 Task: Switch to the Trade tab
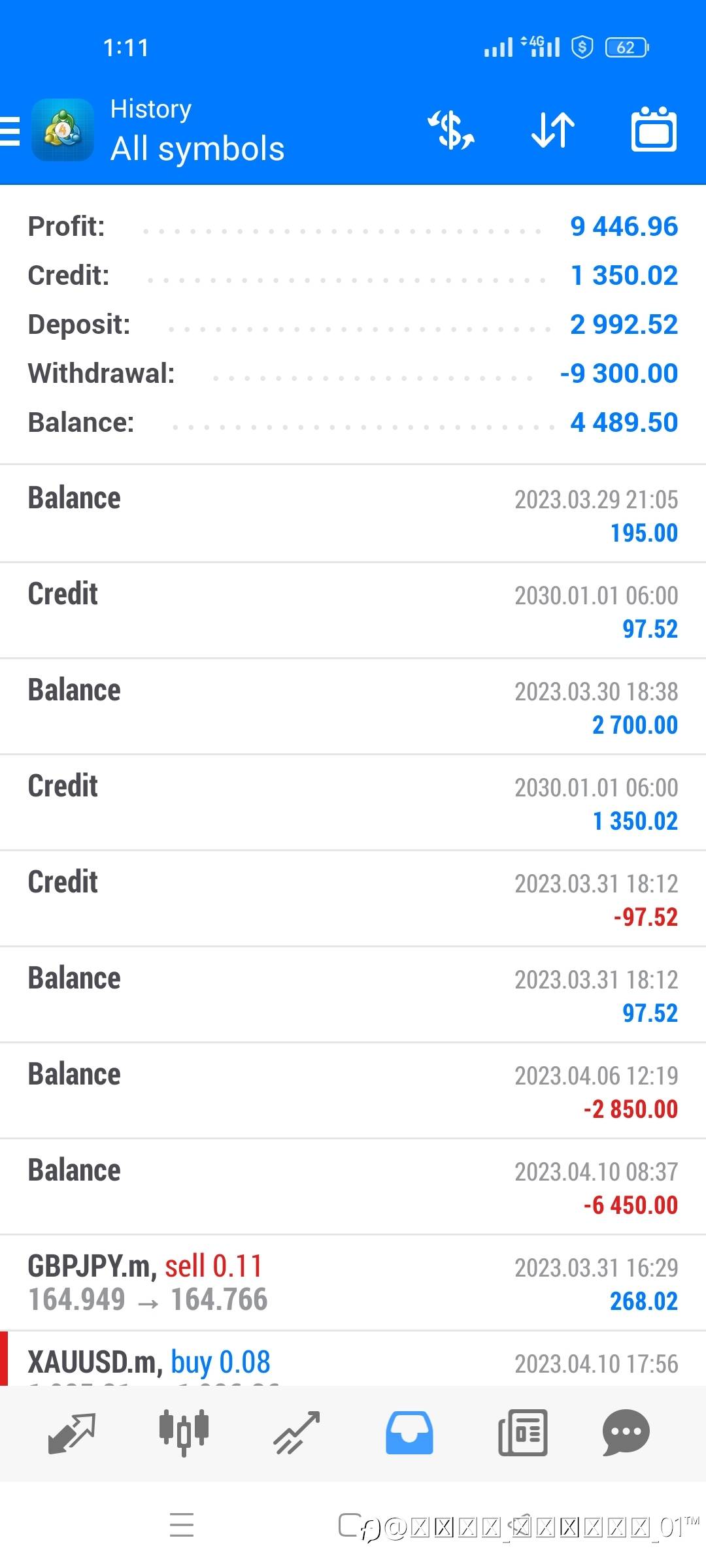[297, 1433]
